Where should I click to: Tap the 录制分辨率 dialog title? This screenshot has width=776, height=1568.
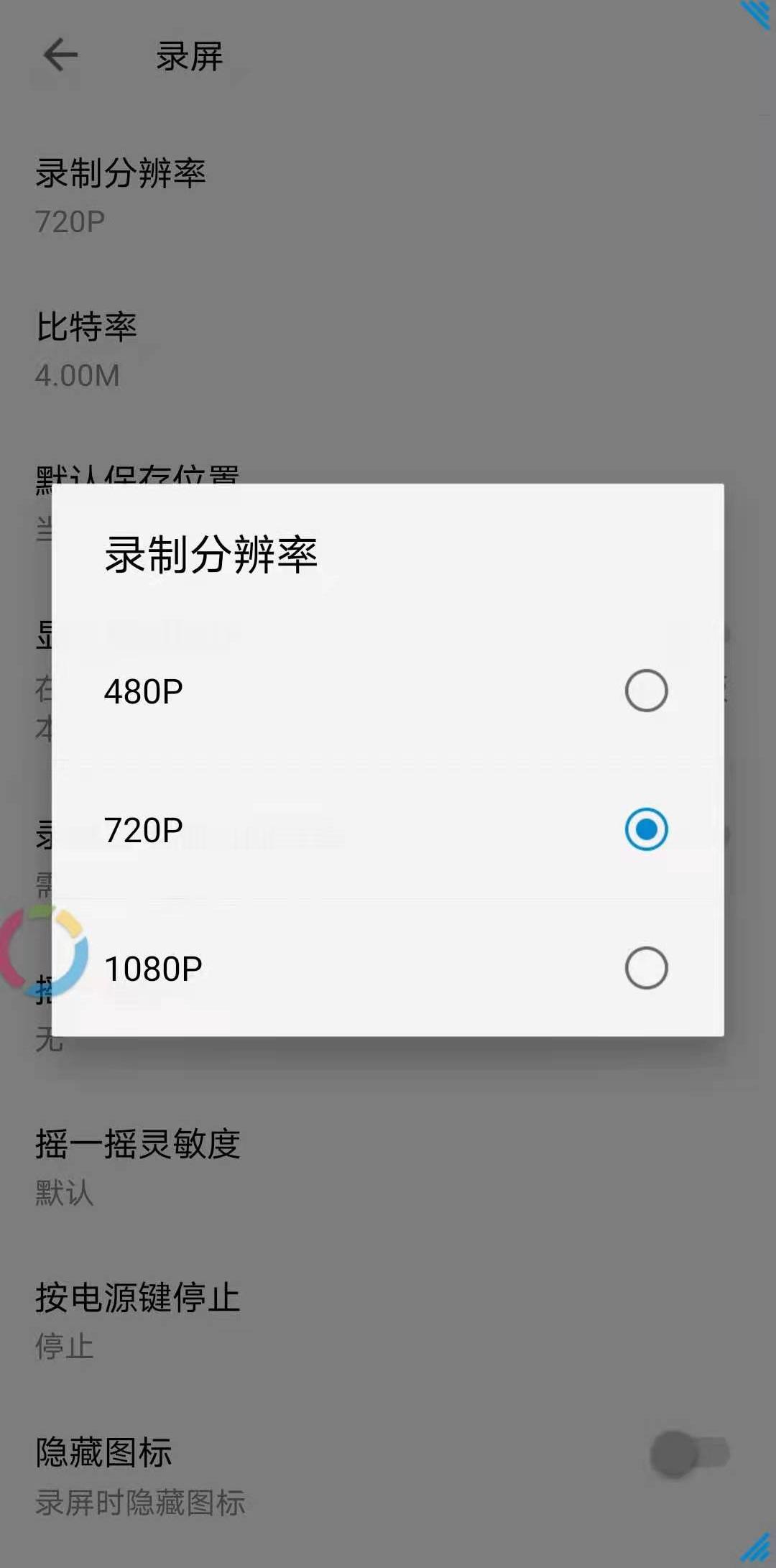pyautogui.click(x=212, y=553)
